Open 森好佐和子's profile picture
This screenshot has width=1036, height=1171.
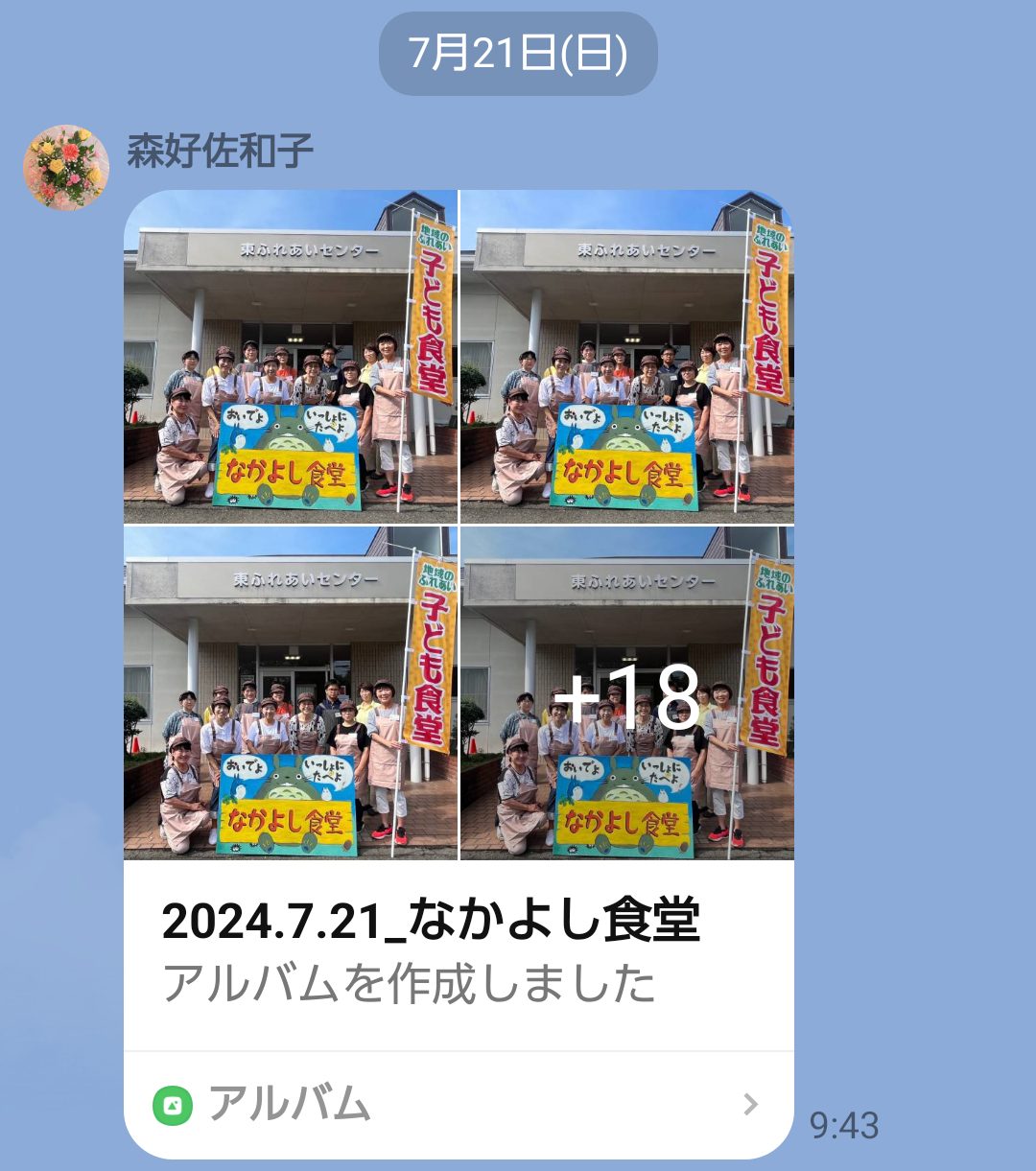[65, 167]
